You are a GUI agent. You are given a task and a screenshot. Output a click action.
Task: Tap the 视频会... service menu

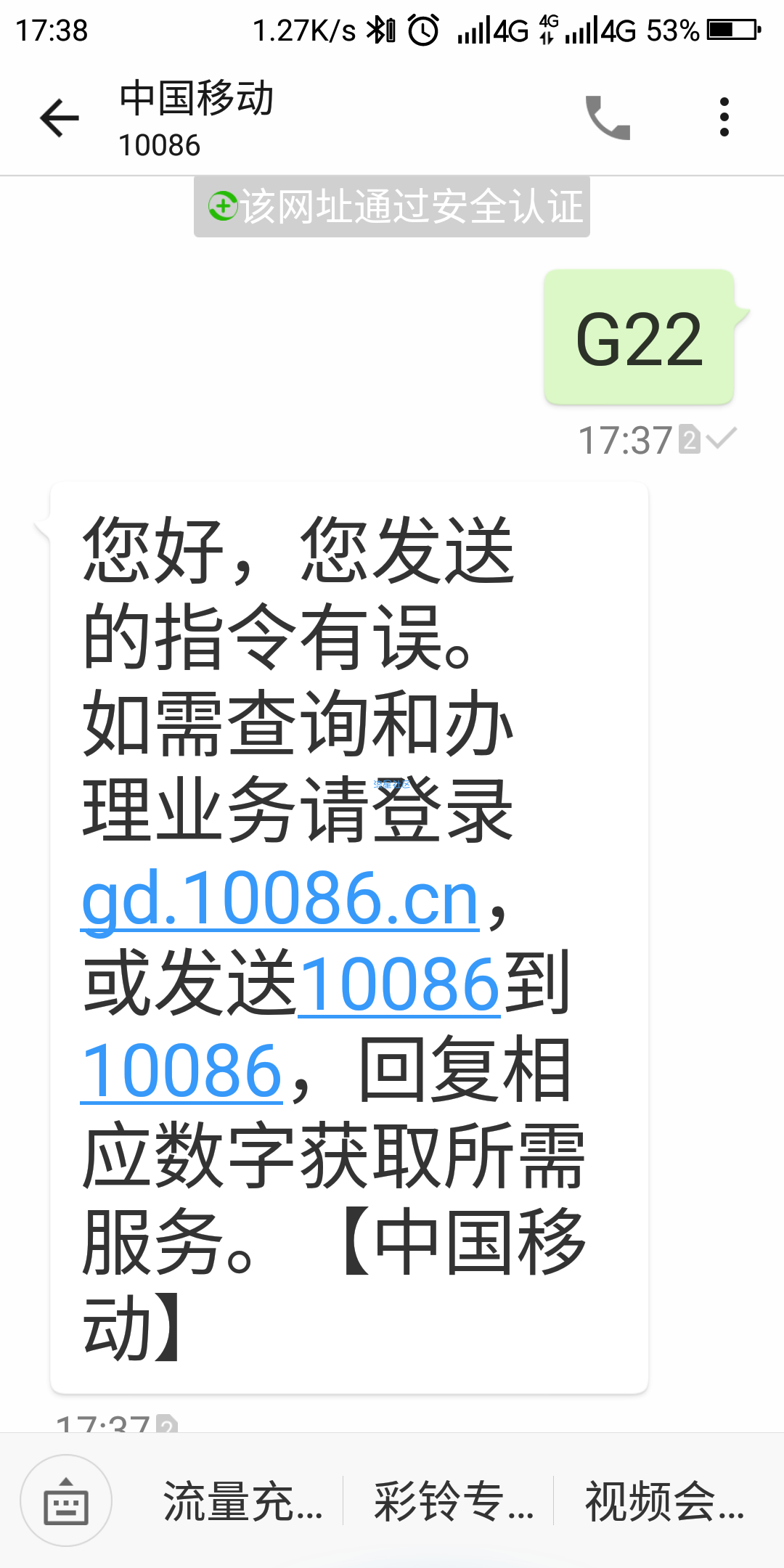pos(664,1501)
